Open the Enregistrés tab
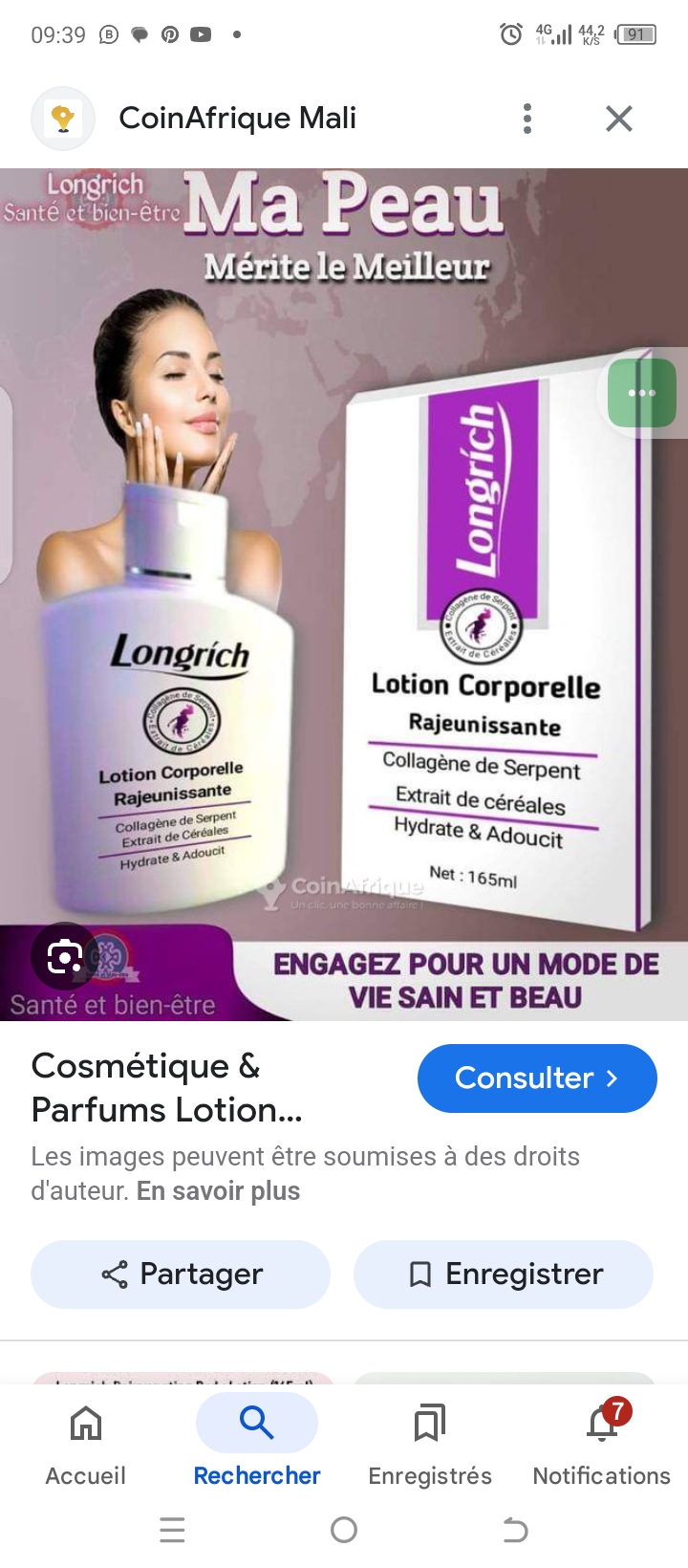Viewport: 688px width, 1568px height. 430,1444
